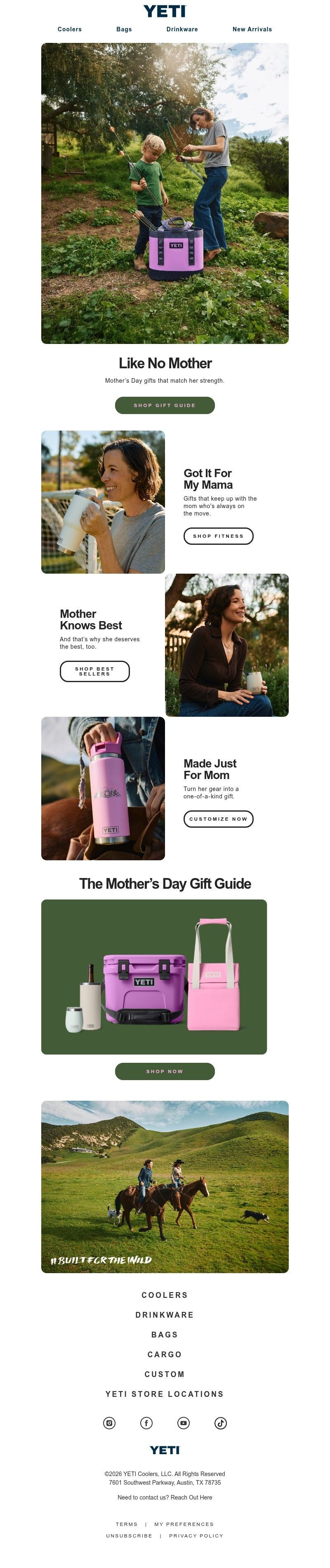Tap the Shop Gift Guide button
330x1568 pixels.
pyautogui.click(x=165, y=405)
